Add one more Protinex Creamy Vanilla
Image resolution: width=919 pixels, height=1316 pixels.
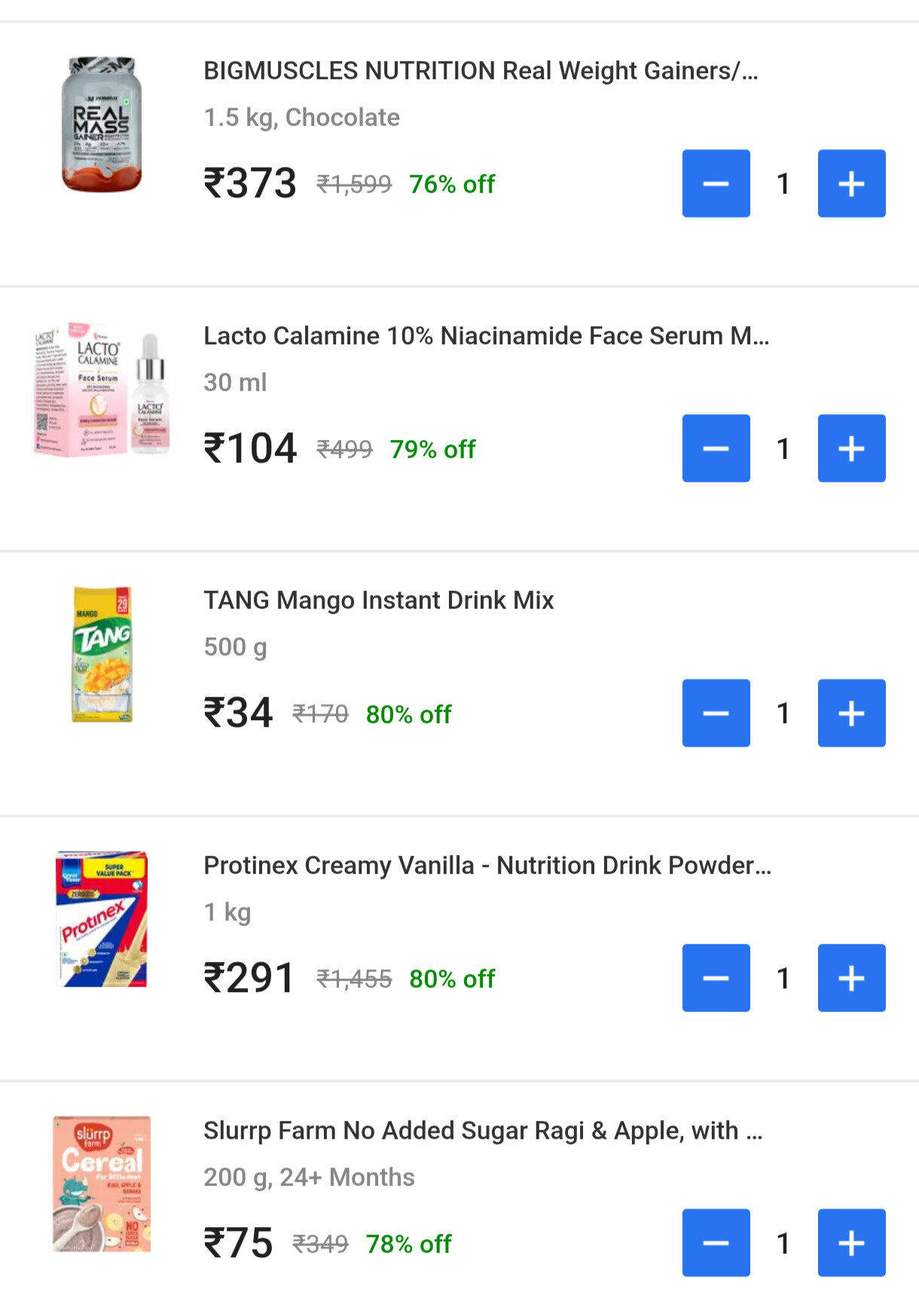pos(851,978)
